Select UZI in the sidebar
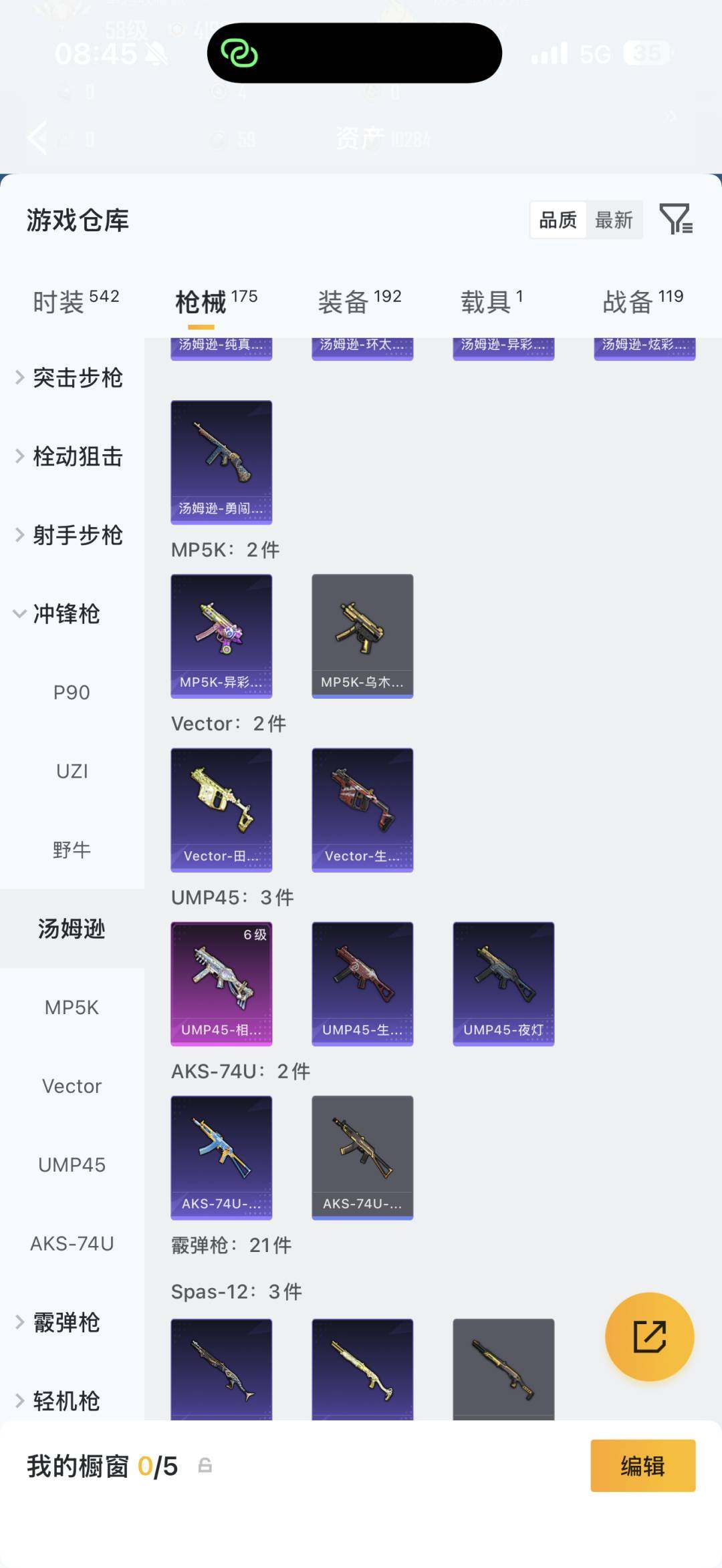The image size is (722, 1568). point(72,772)
